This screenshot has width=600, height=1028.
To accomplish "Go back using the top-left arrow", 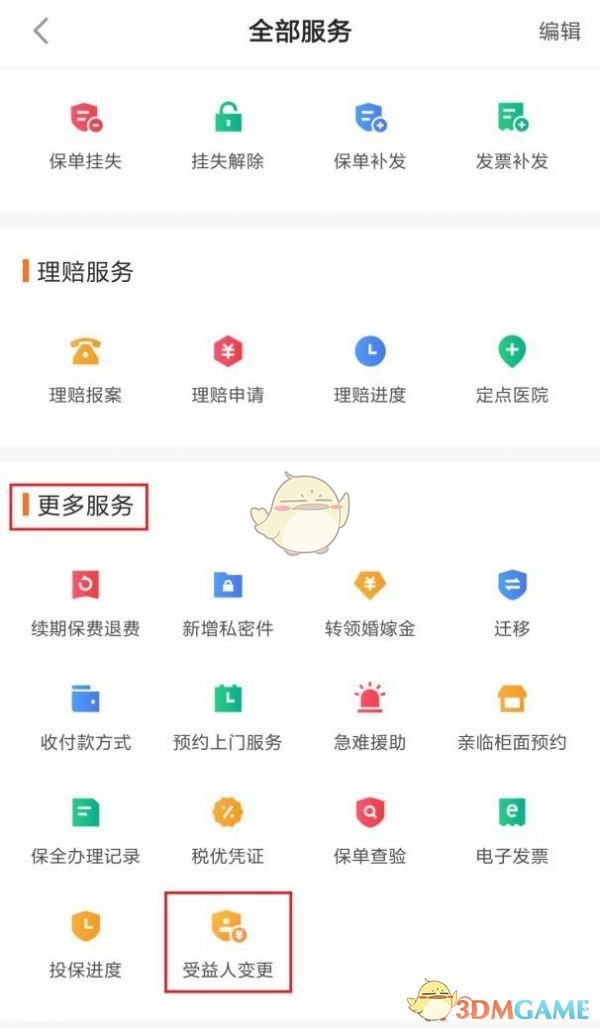I will click(41, 31).
